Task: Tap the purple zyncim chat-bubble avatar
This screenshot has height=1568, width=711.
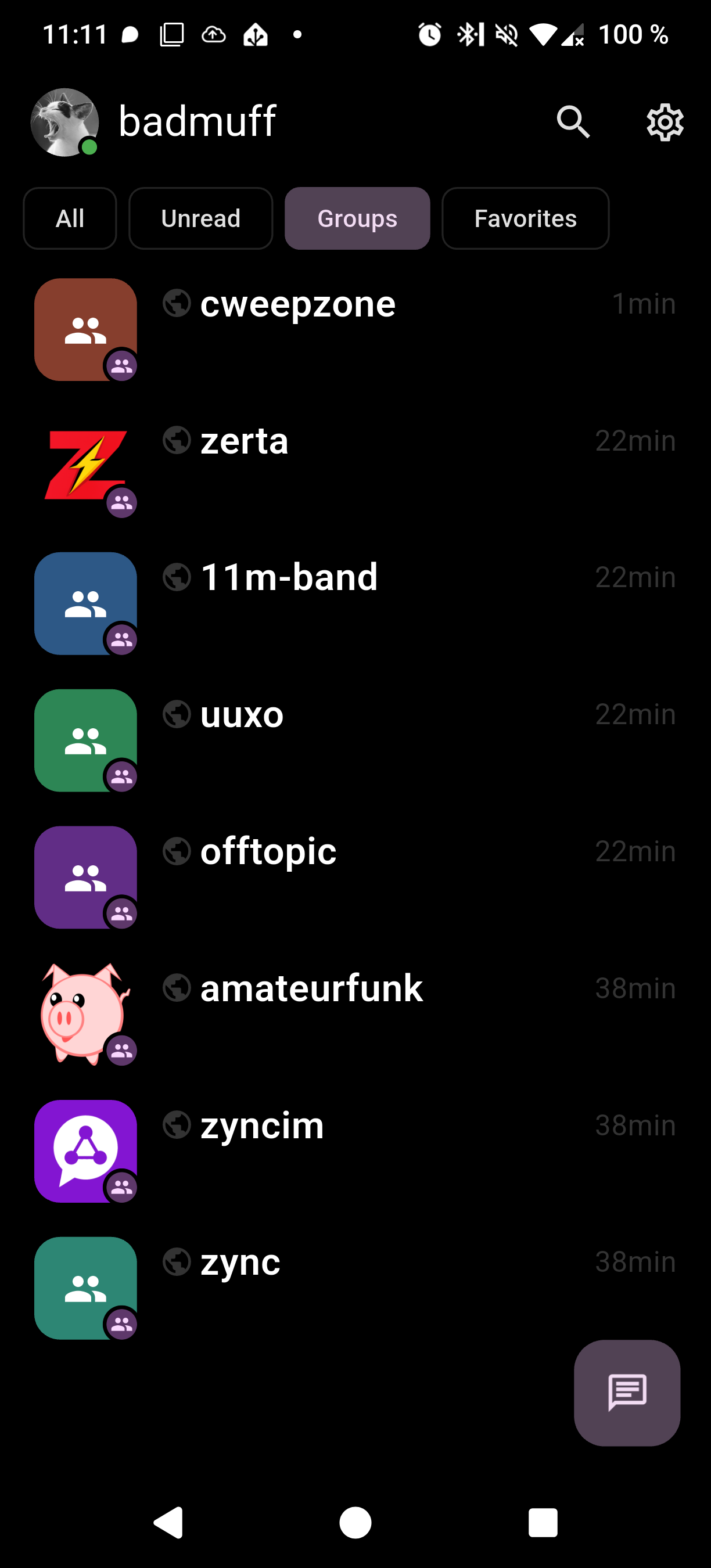Action: click(85, 1150)
